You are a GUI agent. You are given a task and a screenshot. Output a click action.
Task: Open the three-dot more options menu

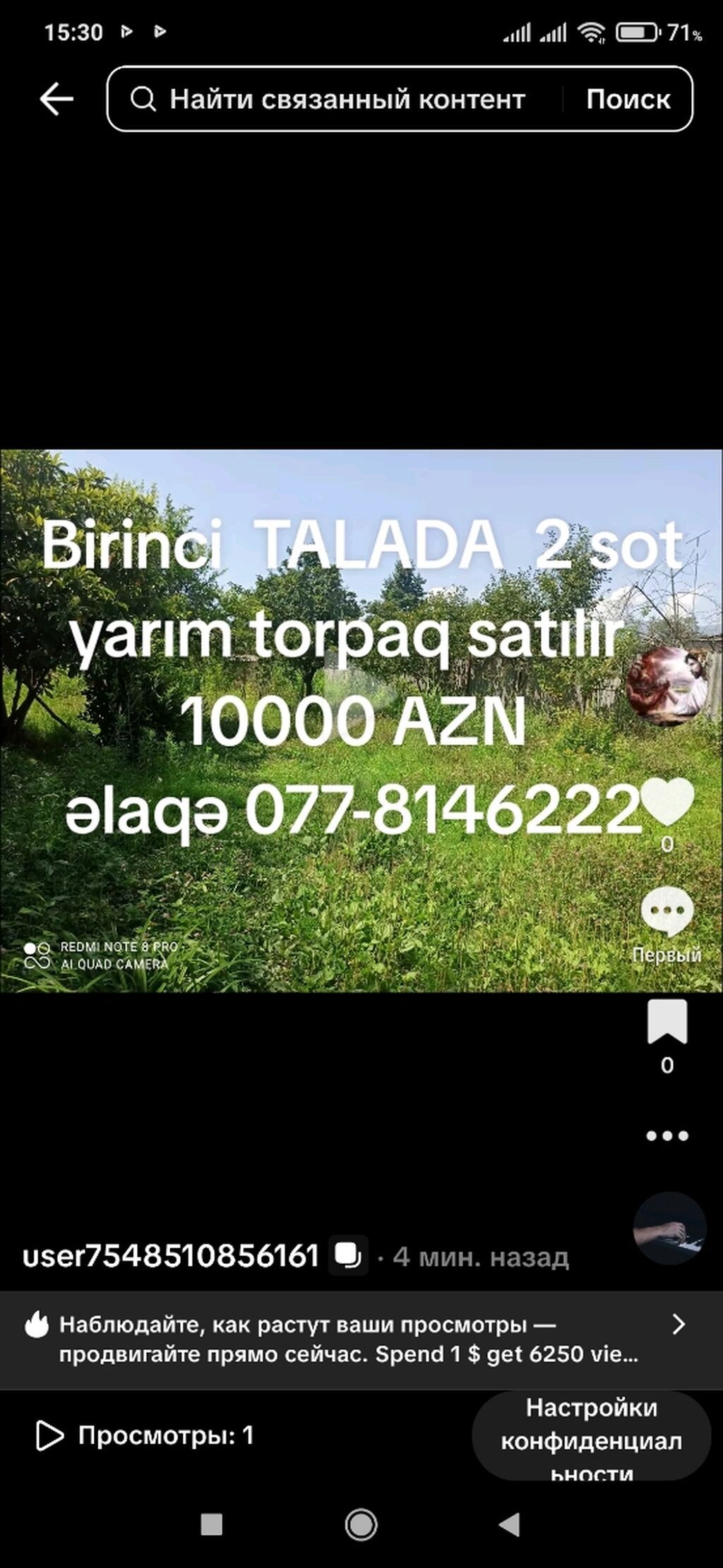[x=667, y=1135]
